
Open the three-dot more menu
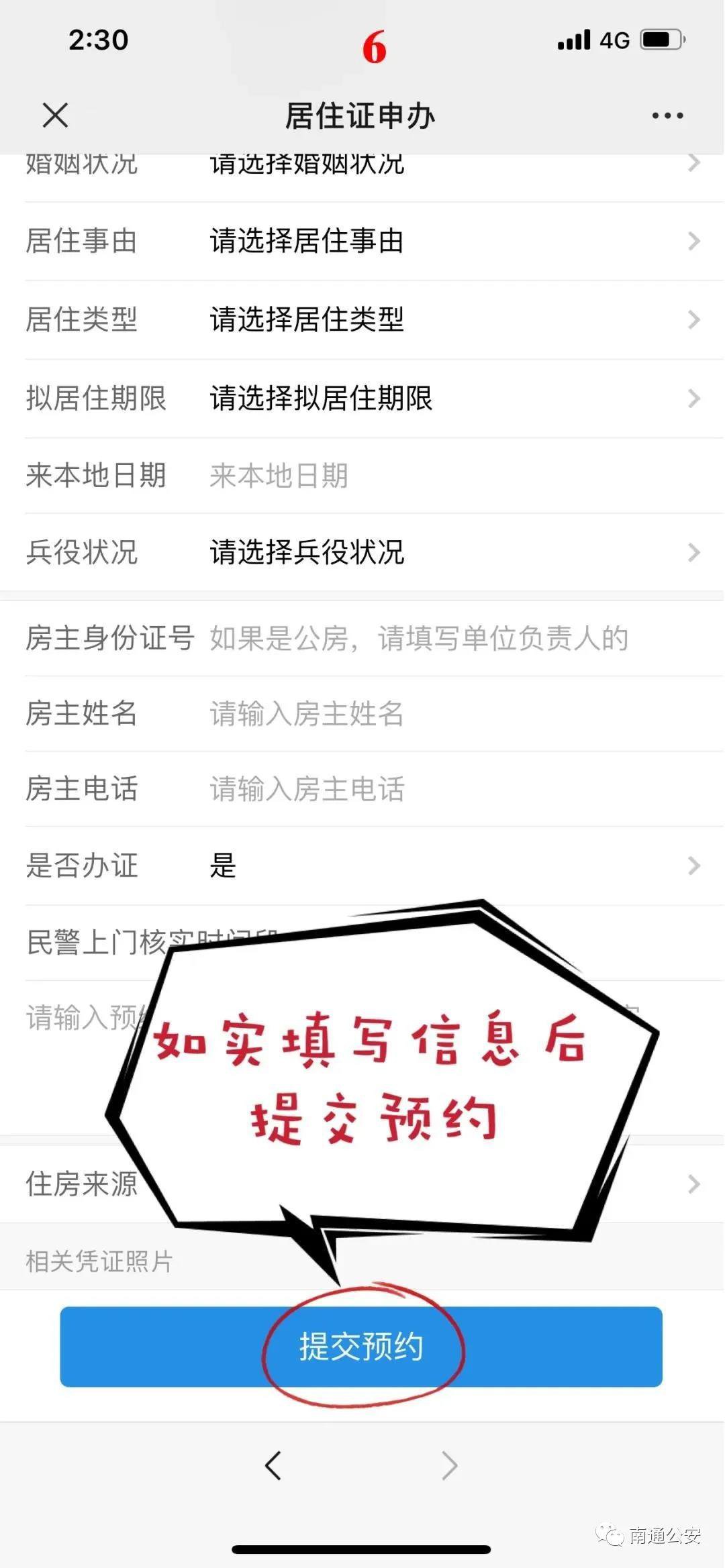667,115
